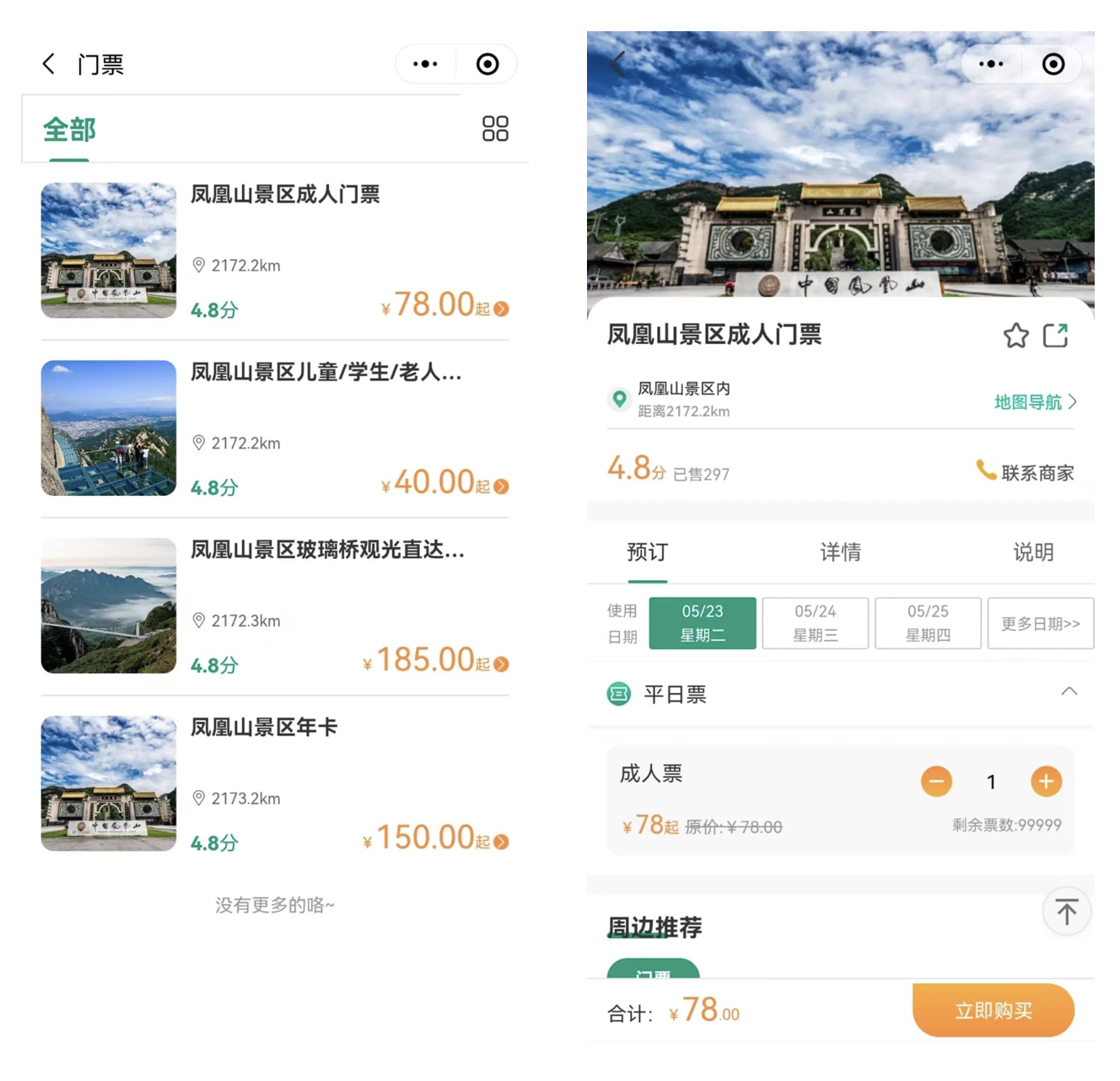Viewport: 1120px width, 1081px height.
Task: Increase 成人票 quantity with plus button
Action: click(x=1046, y=782)
